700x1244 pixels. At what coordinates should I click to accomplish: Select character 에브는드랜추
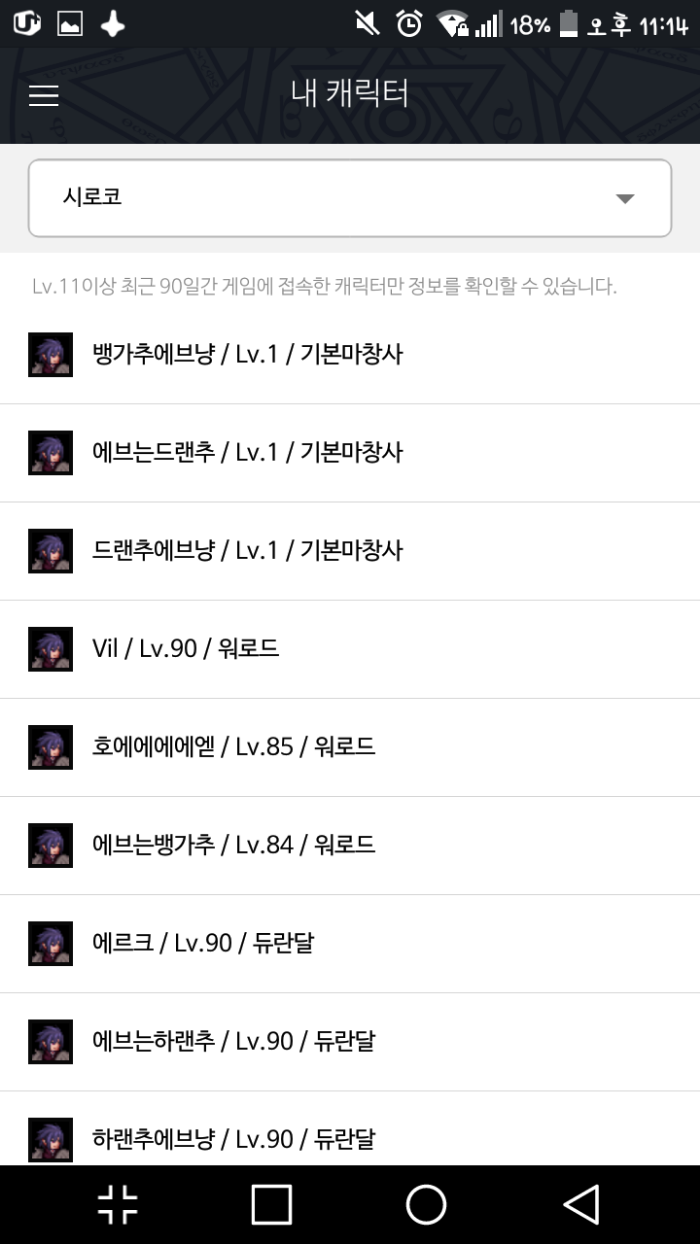[247, 452]
